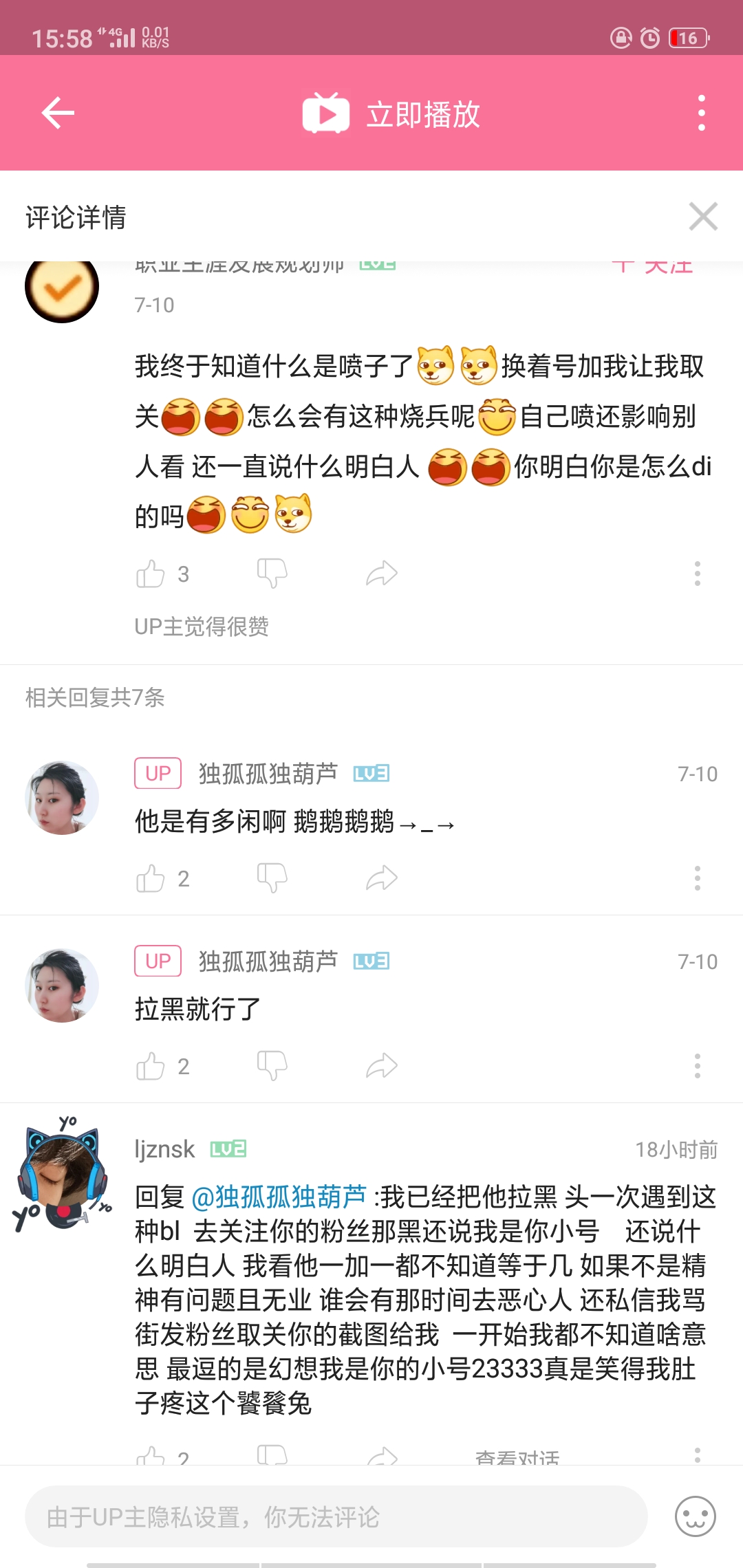Image resolution: width=743 pixels, height=1568 pixels.
Task: Open ljznsk's profile avatar
Action: point(62,1174)
